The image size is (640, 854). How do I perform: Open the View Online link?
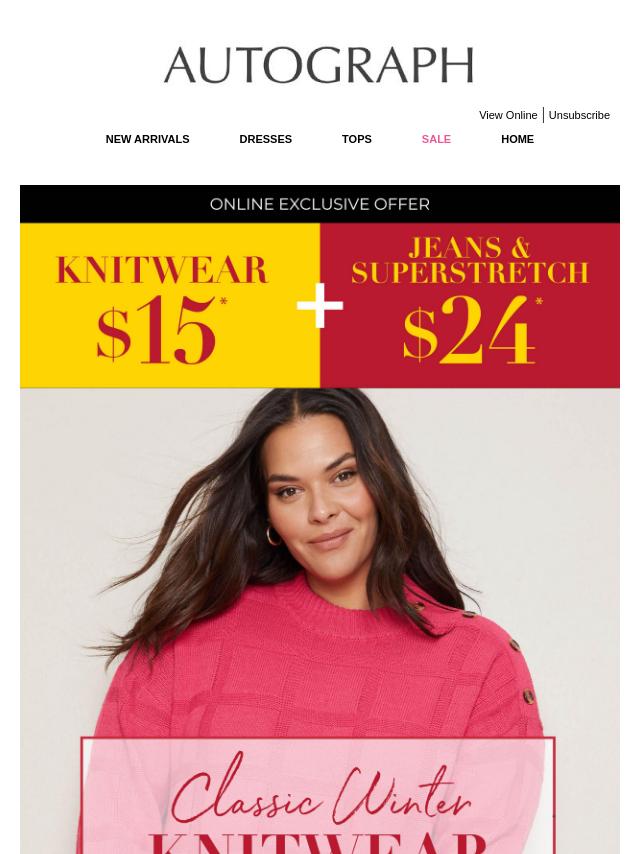[x=507, y=115]
